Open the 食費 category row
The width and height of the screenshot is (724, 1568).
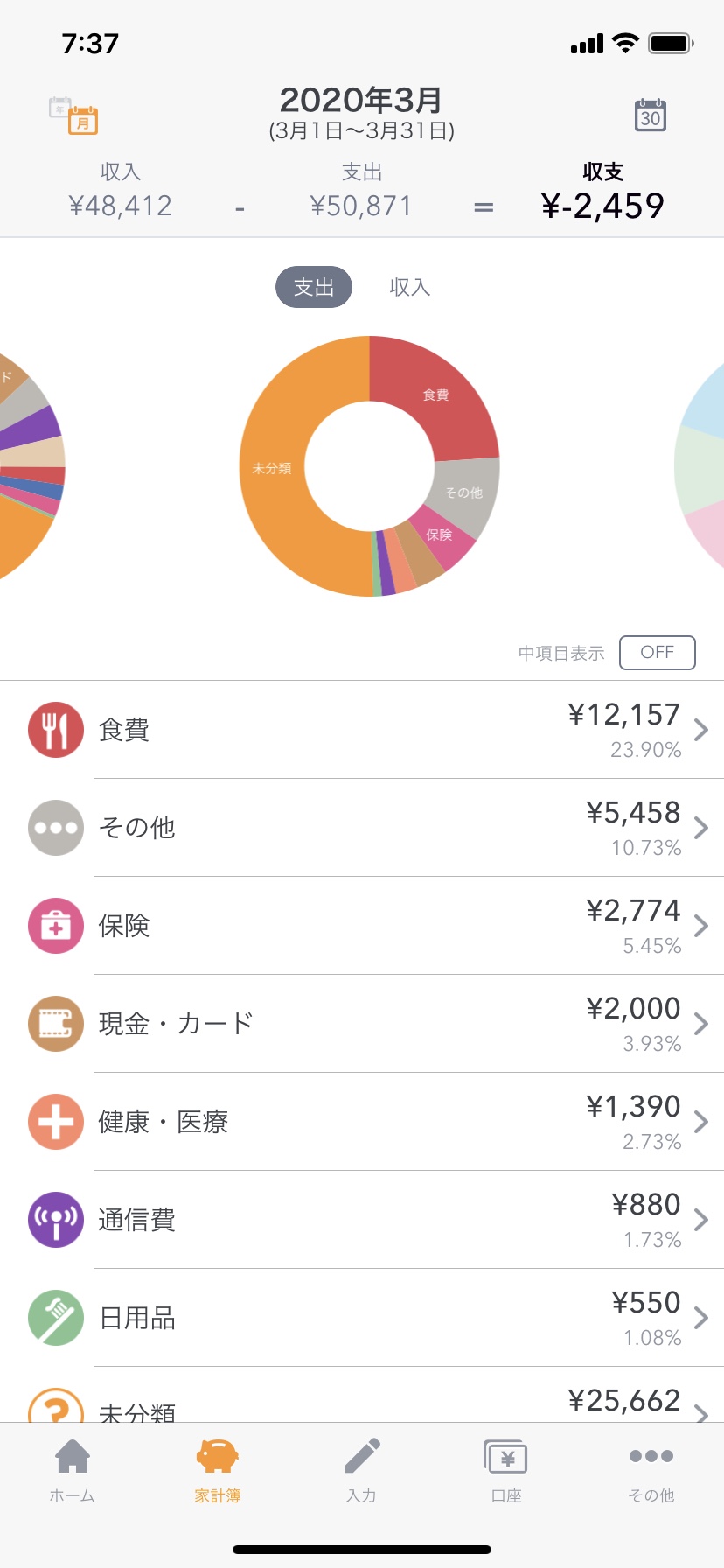[362, 730]
